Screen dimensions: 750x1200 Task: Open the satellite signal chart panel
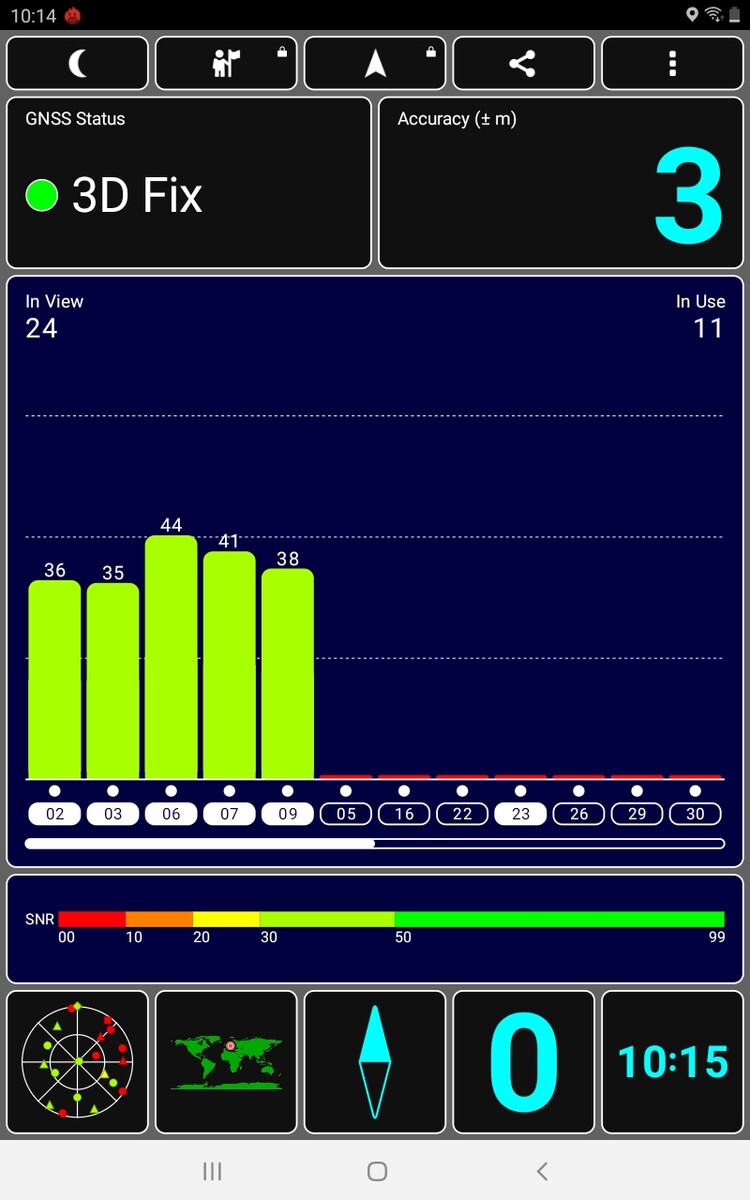[x=375, y=570]
